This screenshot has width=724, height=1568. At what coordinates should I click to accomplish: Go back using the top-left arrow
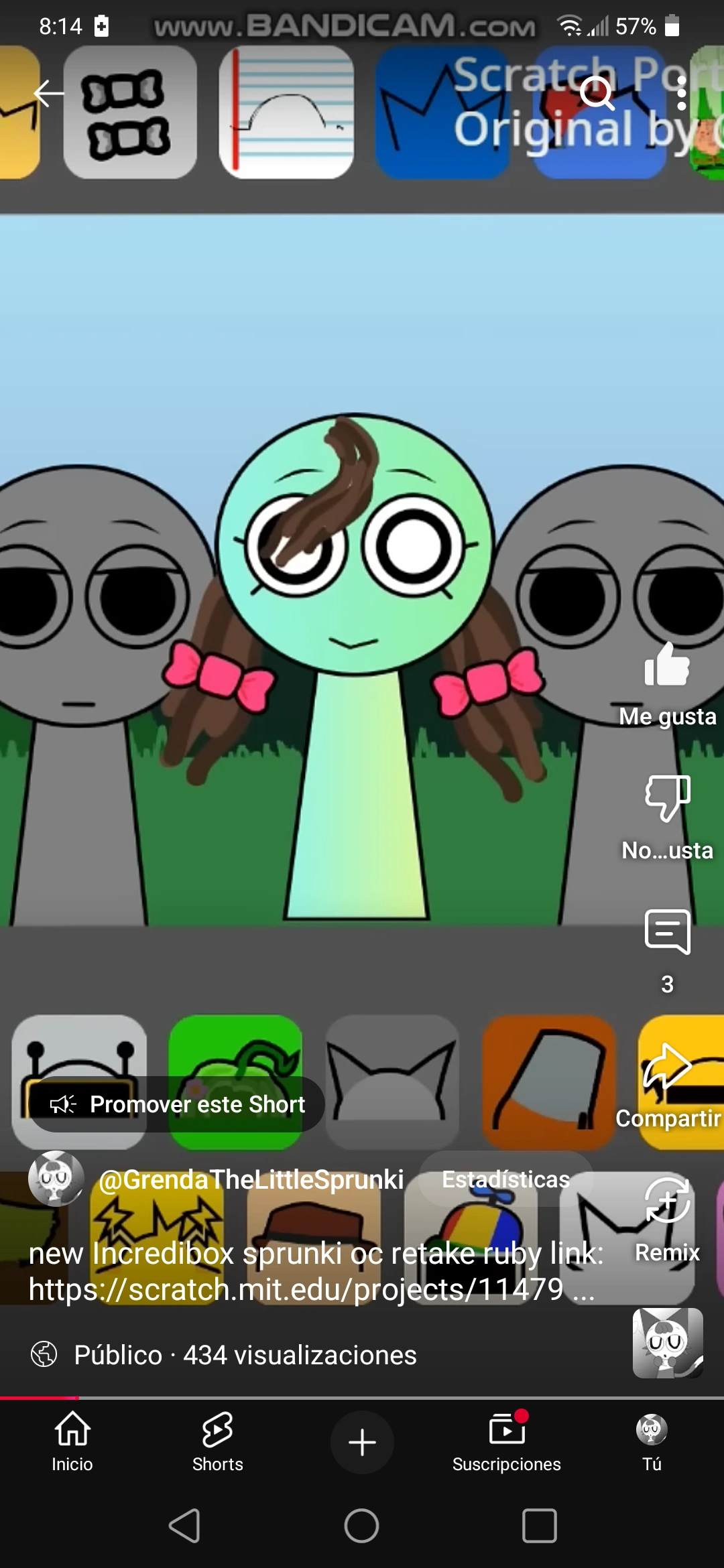pos(49,93)
